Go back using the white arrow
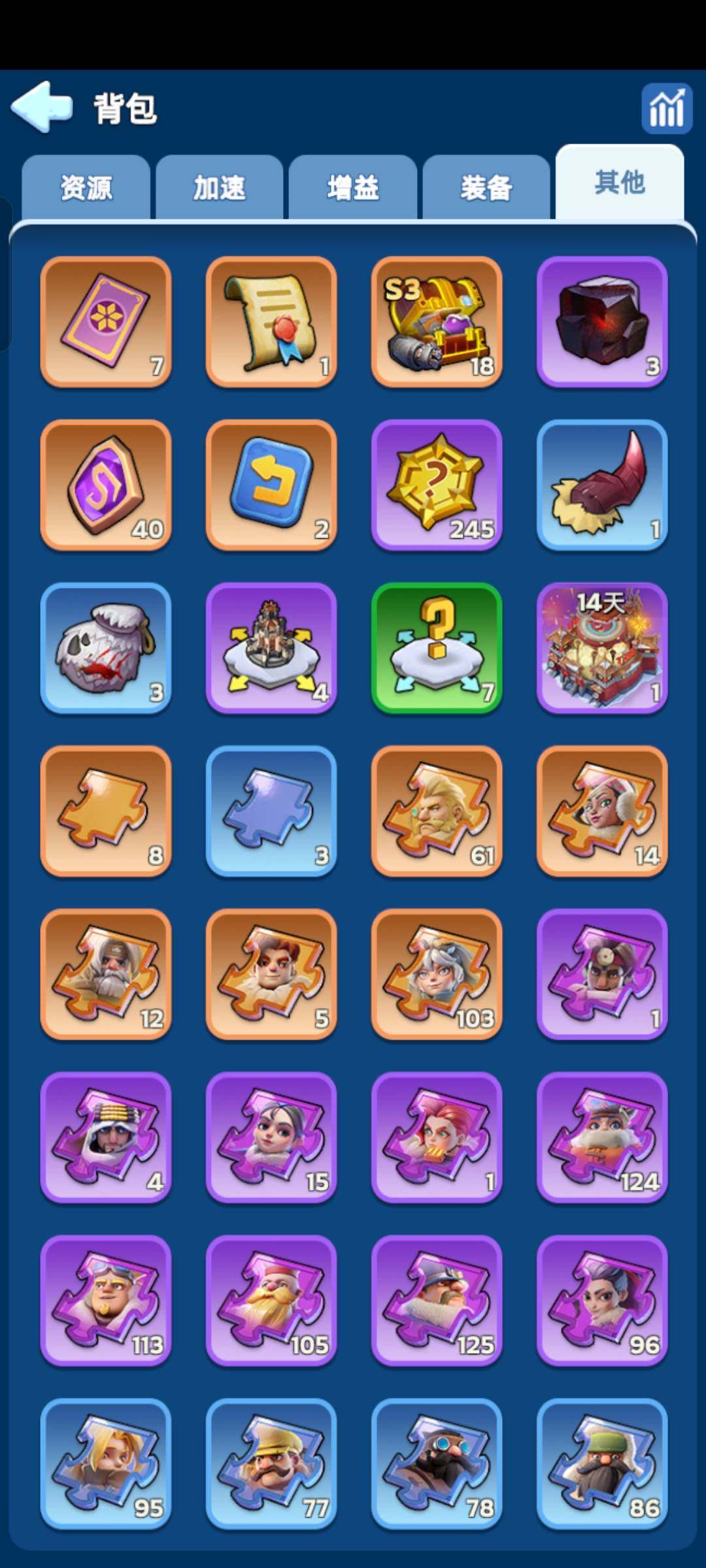This screenshot has height=1568, width=706. pos(42,106)
